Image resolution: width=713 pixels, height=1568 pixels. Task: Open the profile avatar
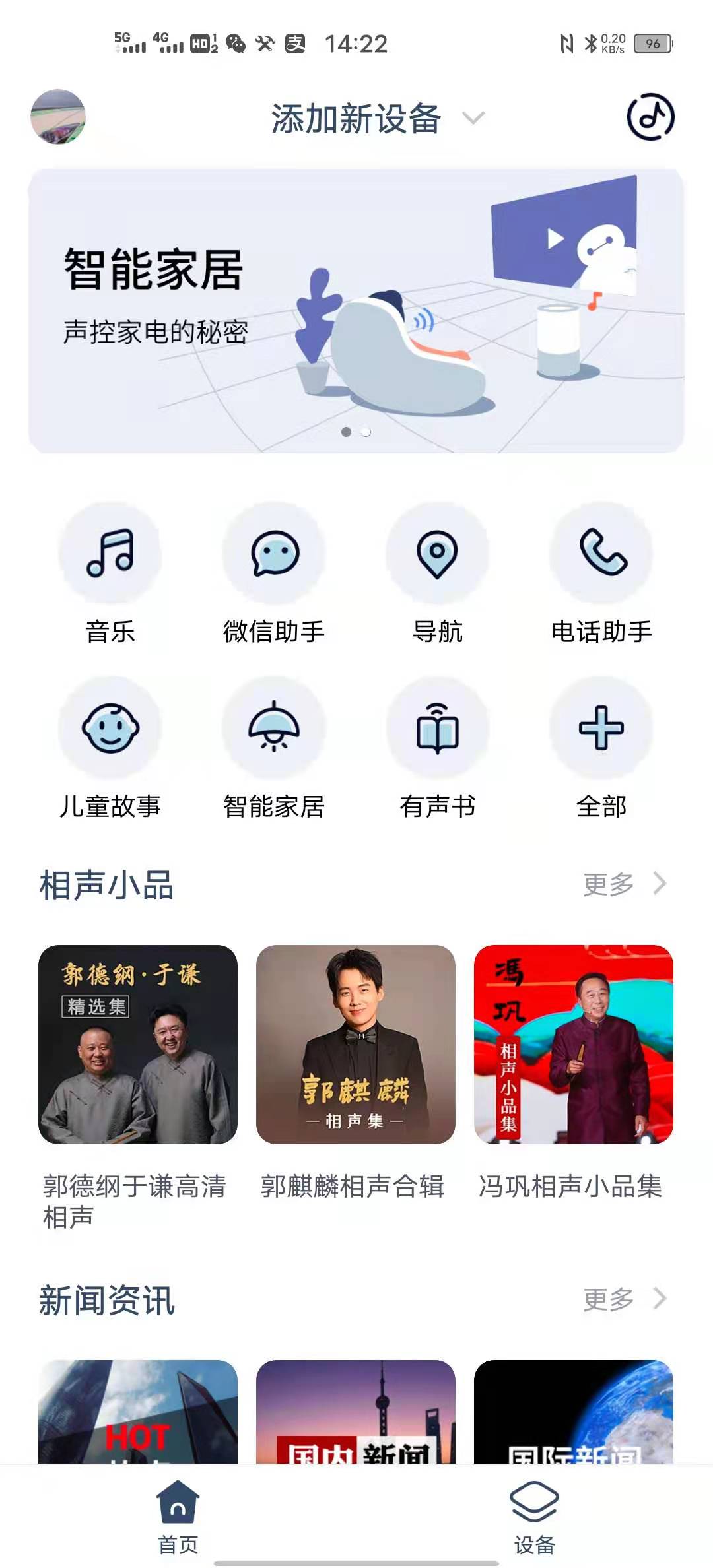(58, 117)
